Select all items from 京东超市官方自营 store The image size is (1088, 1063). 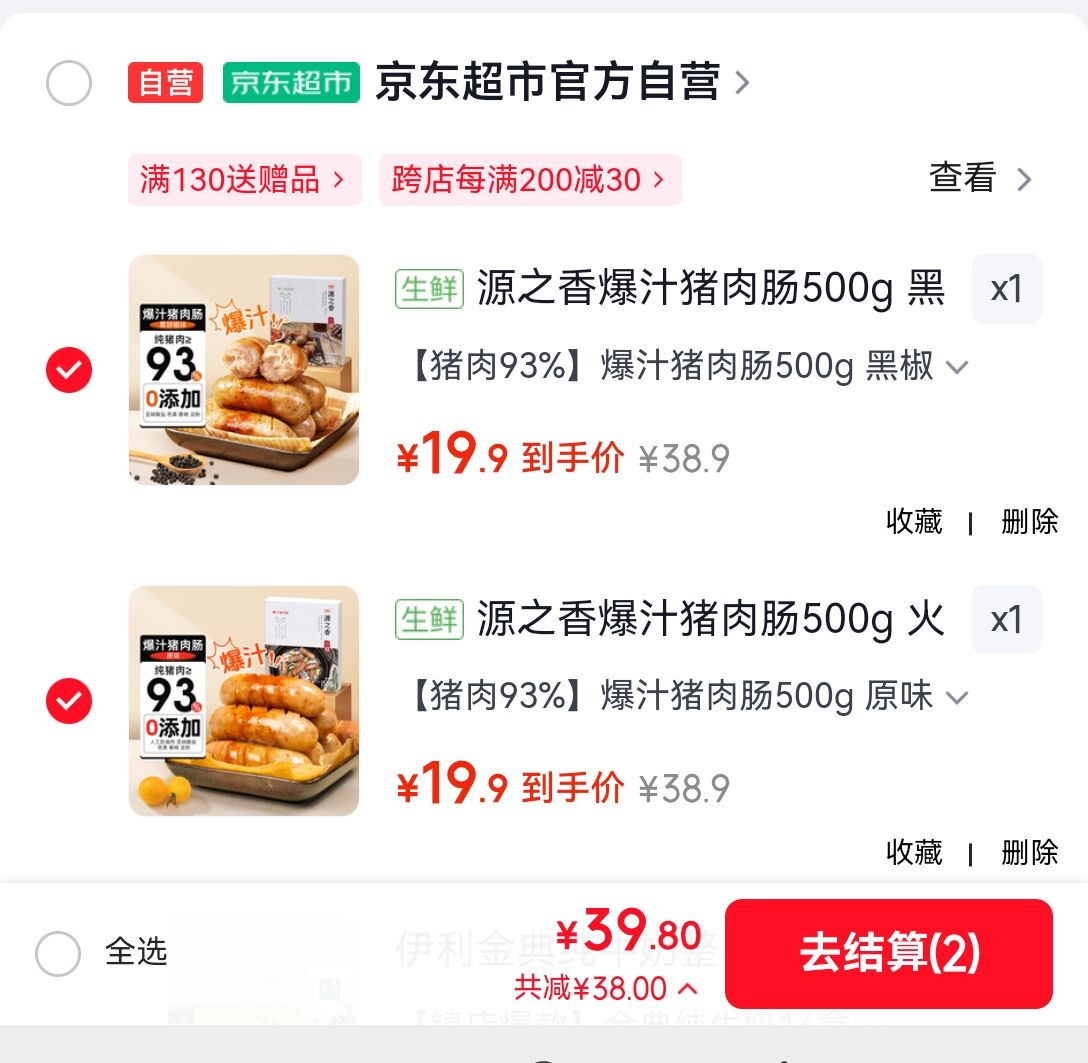pos(69,83)
